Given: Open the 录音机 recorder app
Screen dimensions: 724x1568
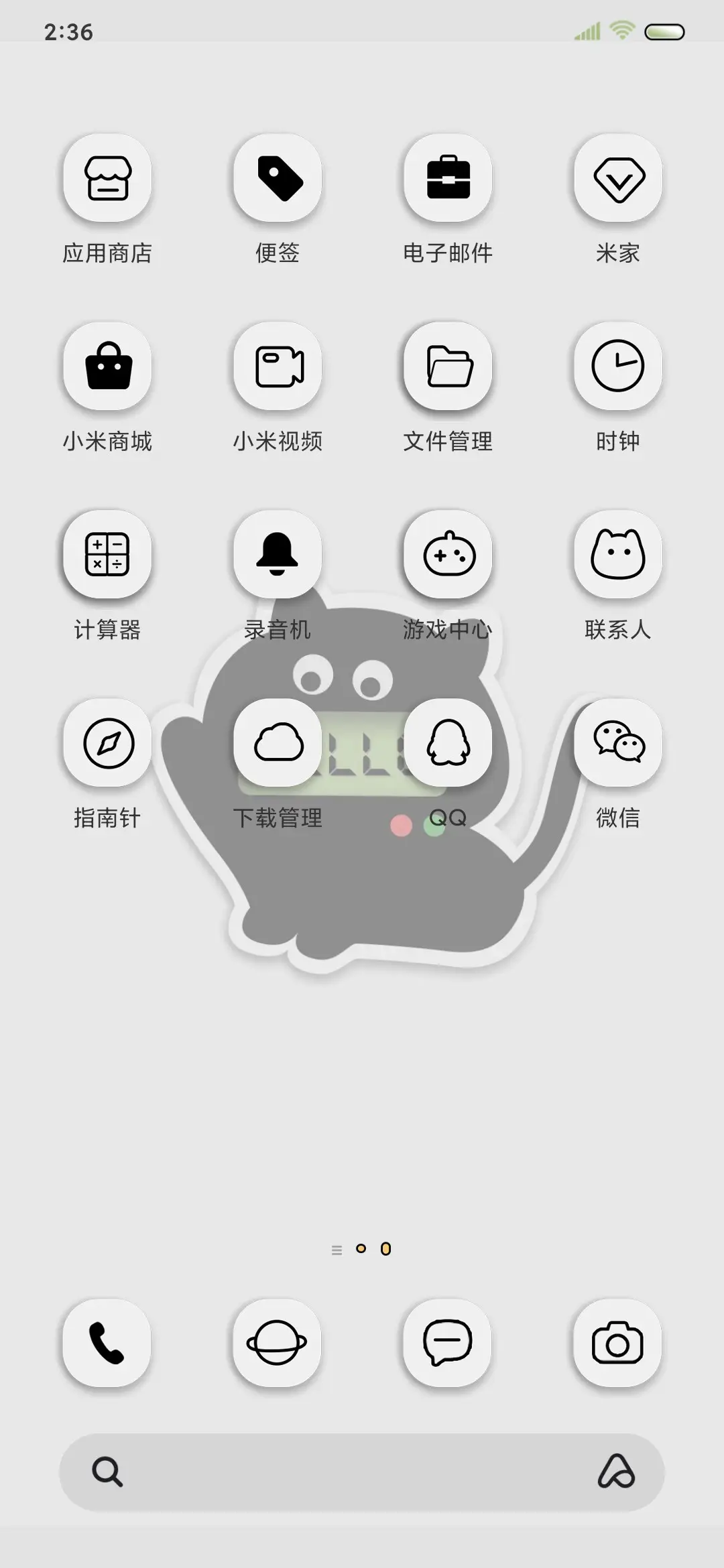Looking at the screenshot, I should point(278,555).
